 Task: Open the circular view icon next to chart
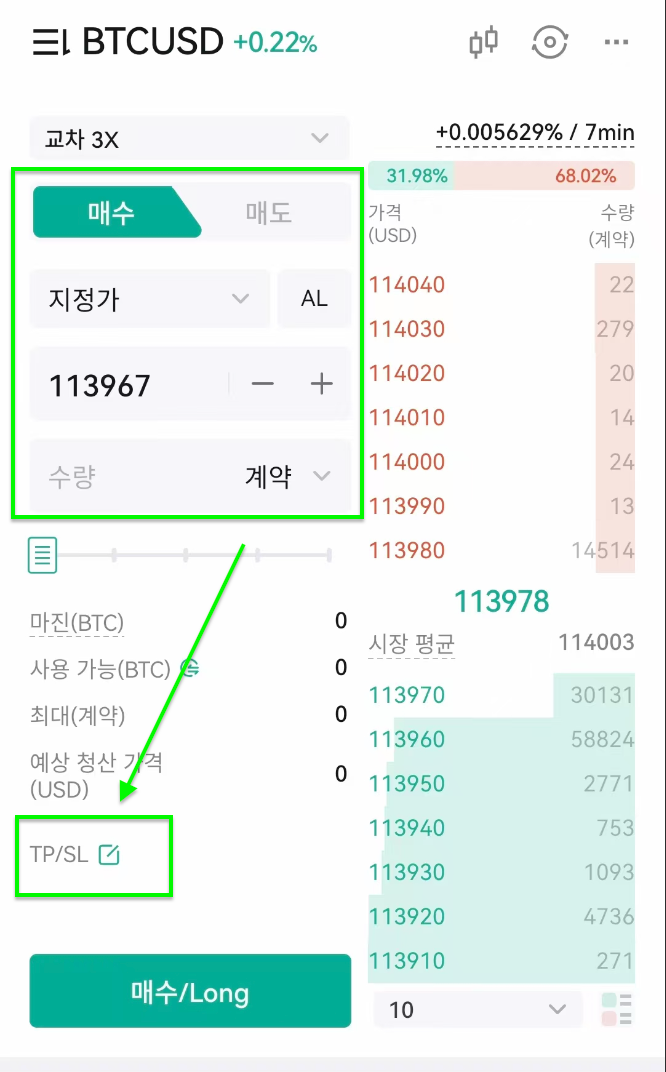click(550, 42)
